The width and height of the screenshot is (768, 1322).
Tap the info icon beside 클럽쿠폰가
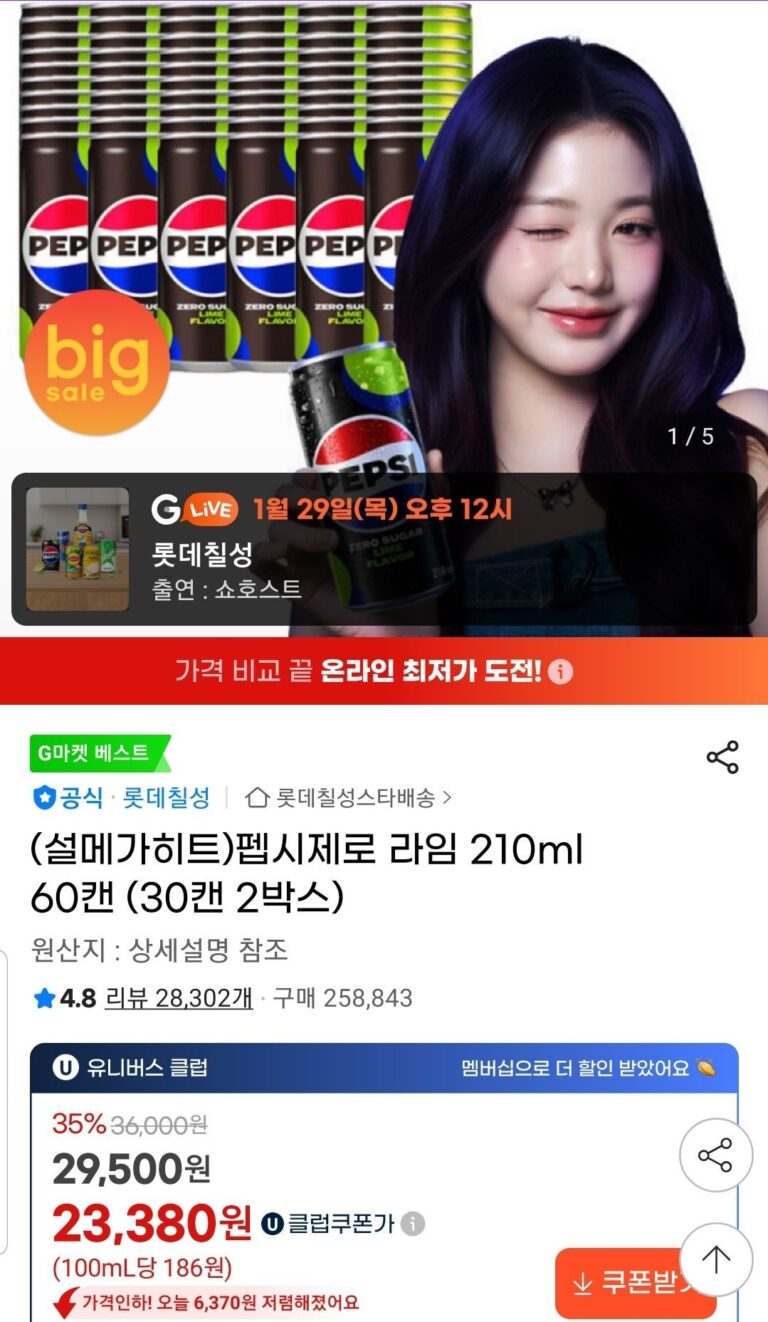point(413,1223)
